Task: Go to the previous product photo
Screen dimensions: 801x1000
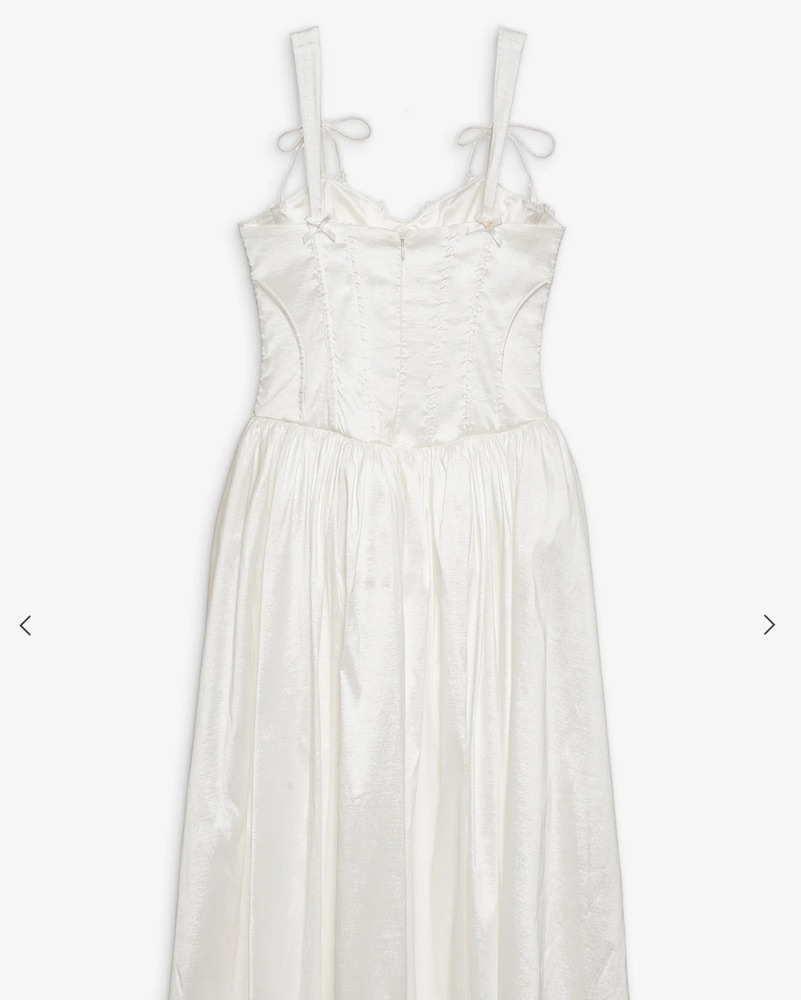Action: (x=26, y=625)
